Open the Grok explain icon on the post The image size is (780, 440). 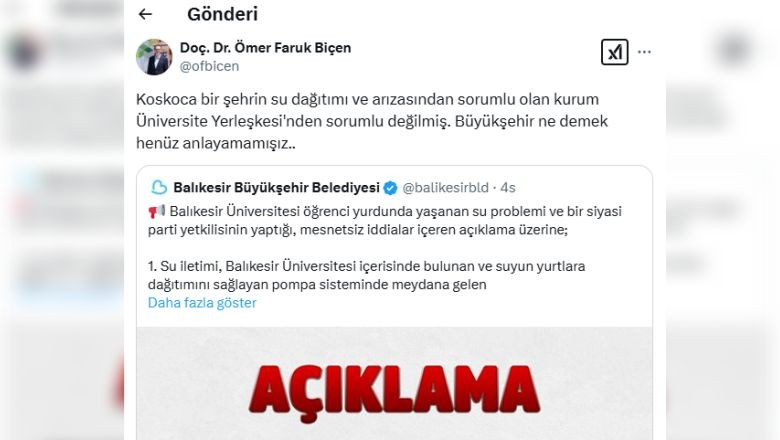click(x=614, y=53)
